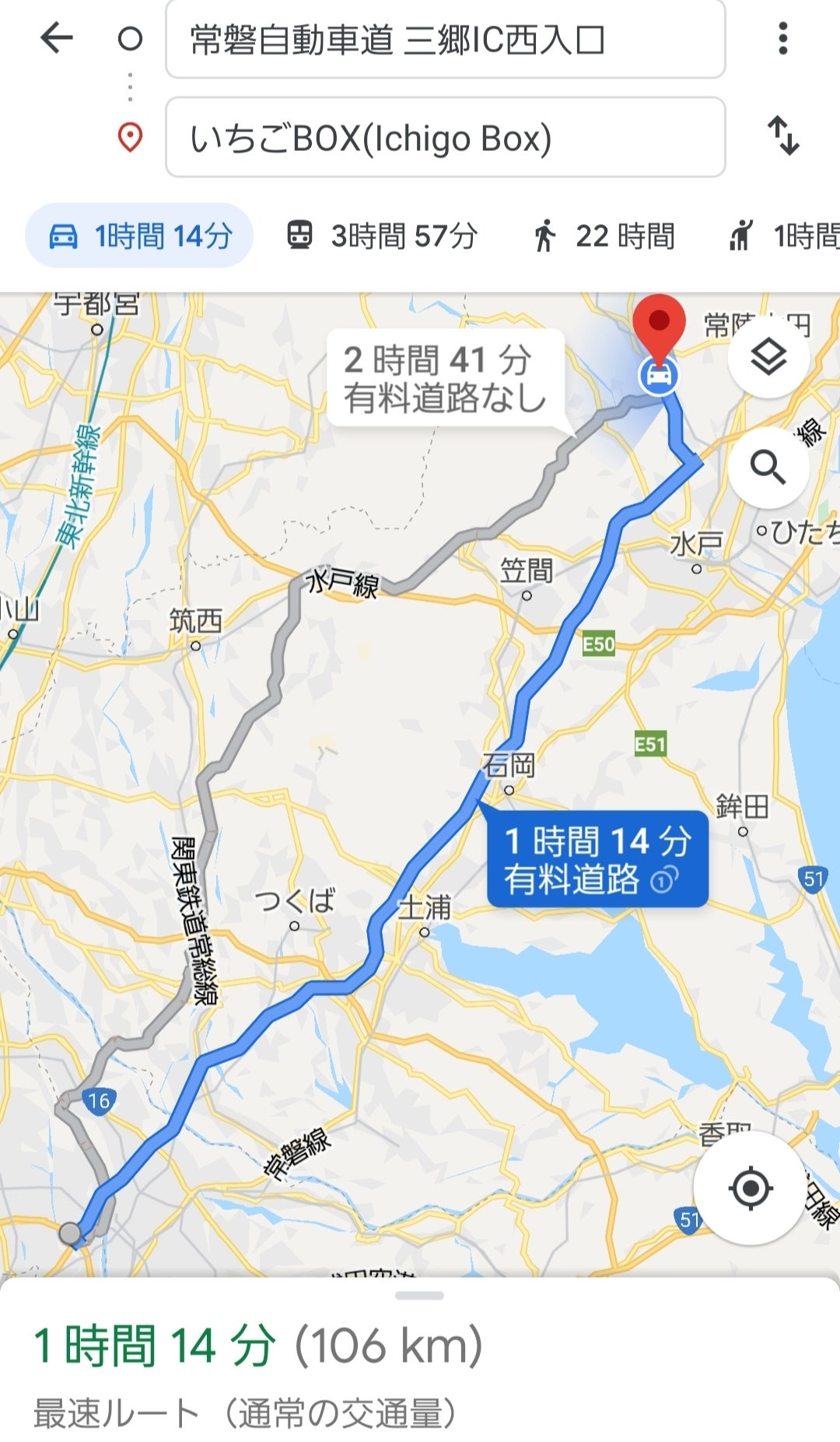
Task: Select the 1 時間 14 分 有料道路 route label
Action: coord(597,860)
